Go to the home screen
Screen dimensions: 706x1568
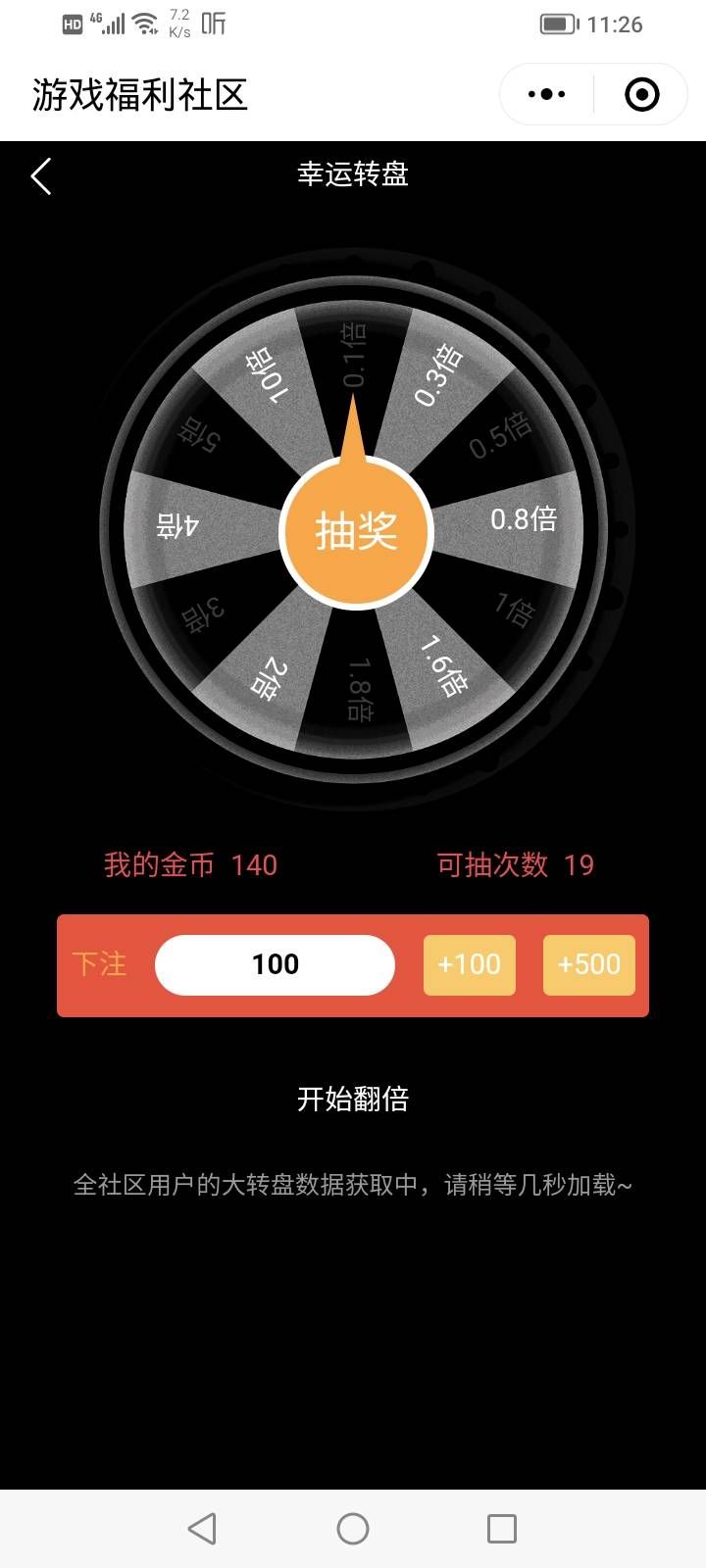pyautogui.click(x=353, y=1529)
